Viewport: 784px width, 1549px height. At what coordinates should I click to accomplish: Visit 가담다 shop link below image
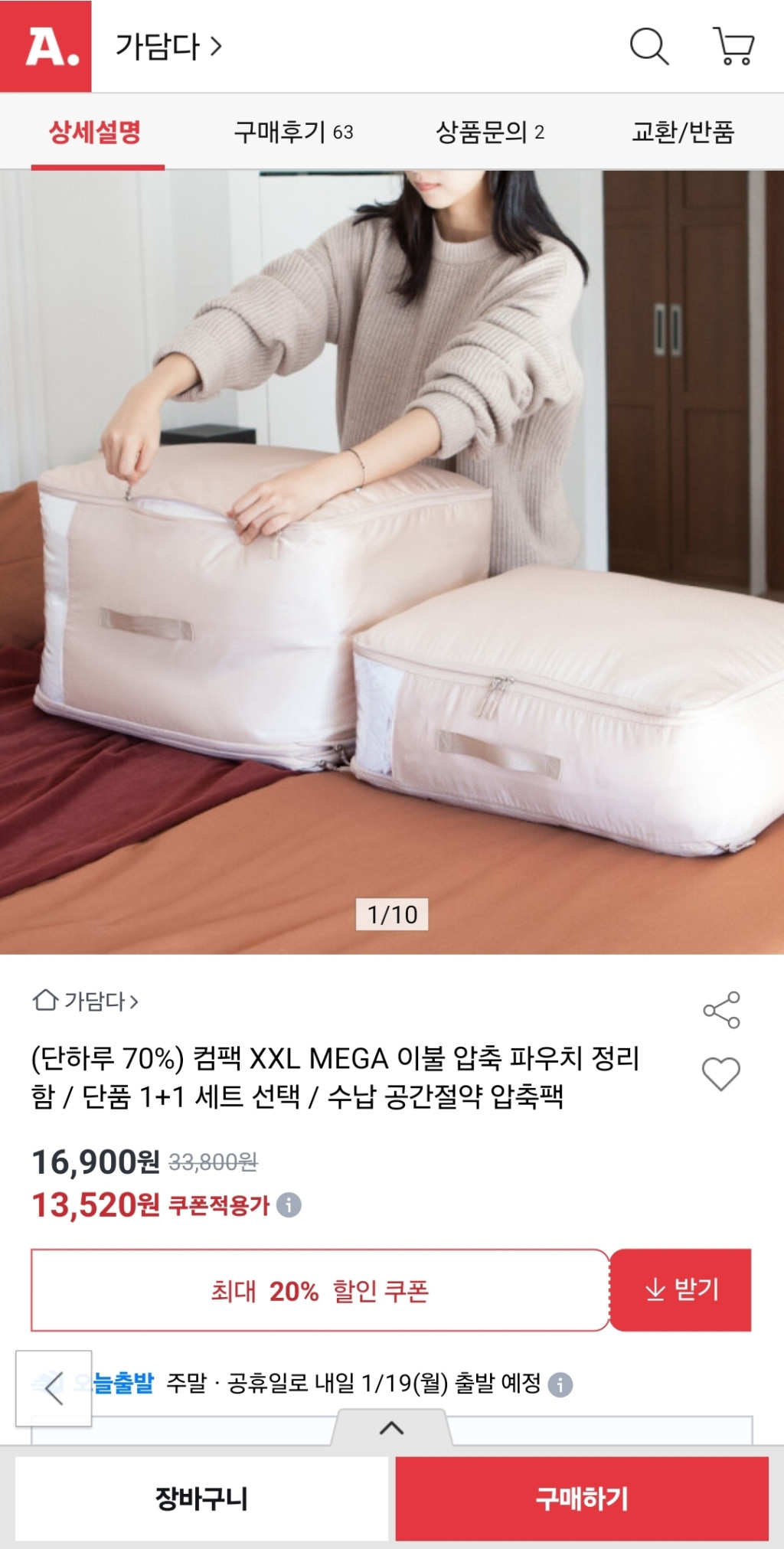(x=86, y=1001)
